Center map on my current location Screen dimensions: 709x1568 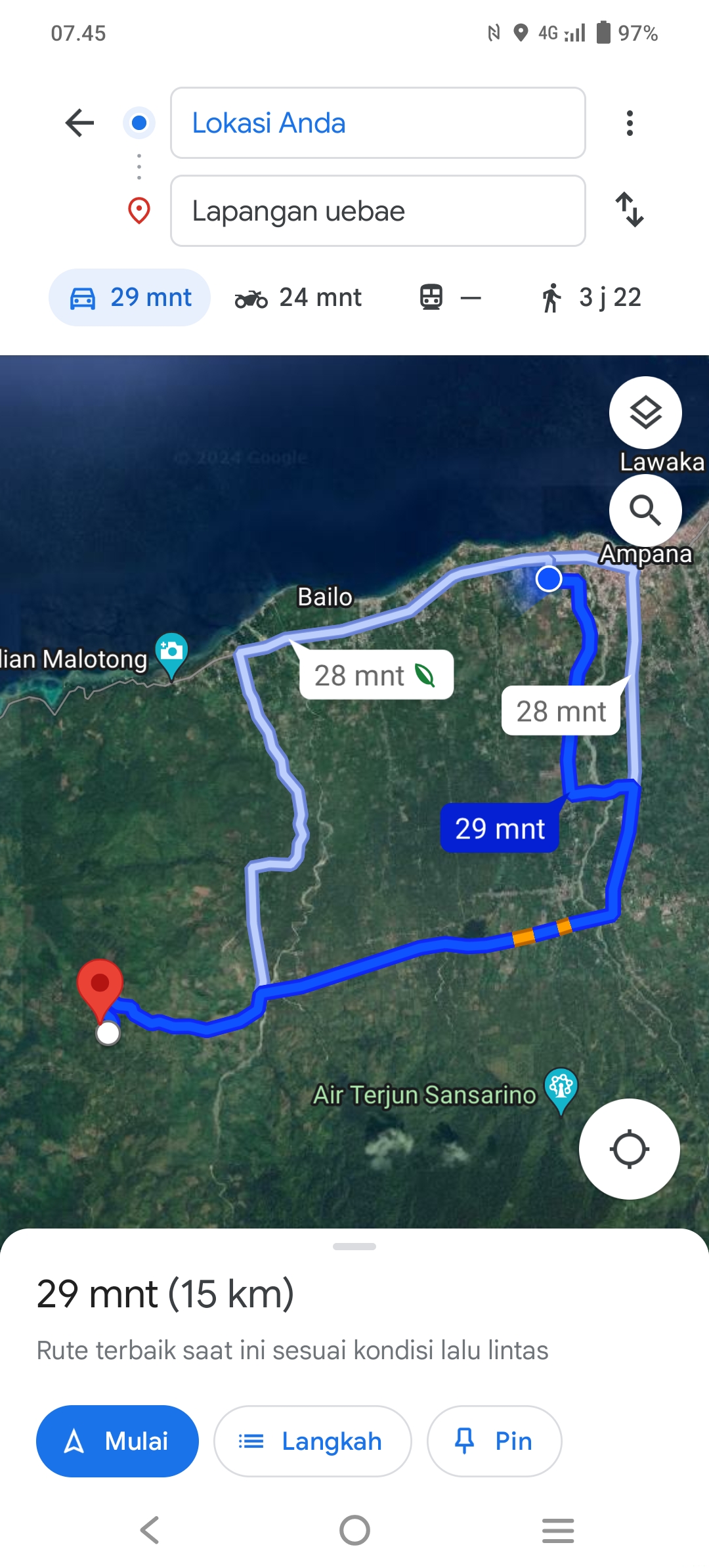click(x=629, y=1149)
